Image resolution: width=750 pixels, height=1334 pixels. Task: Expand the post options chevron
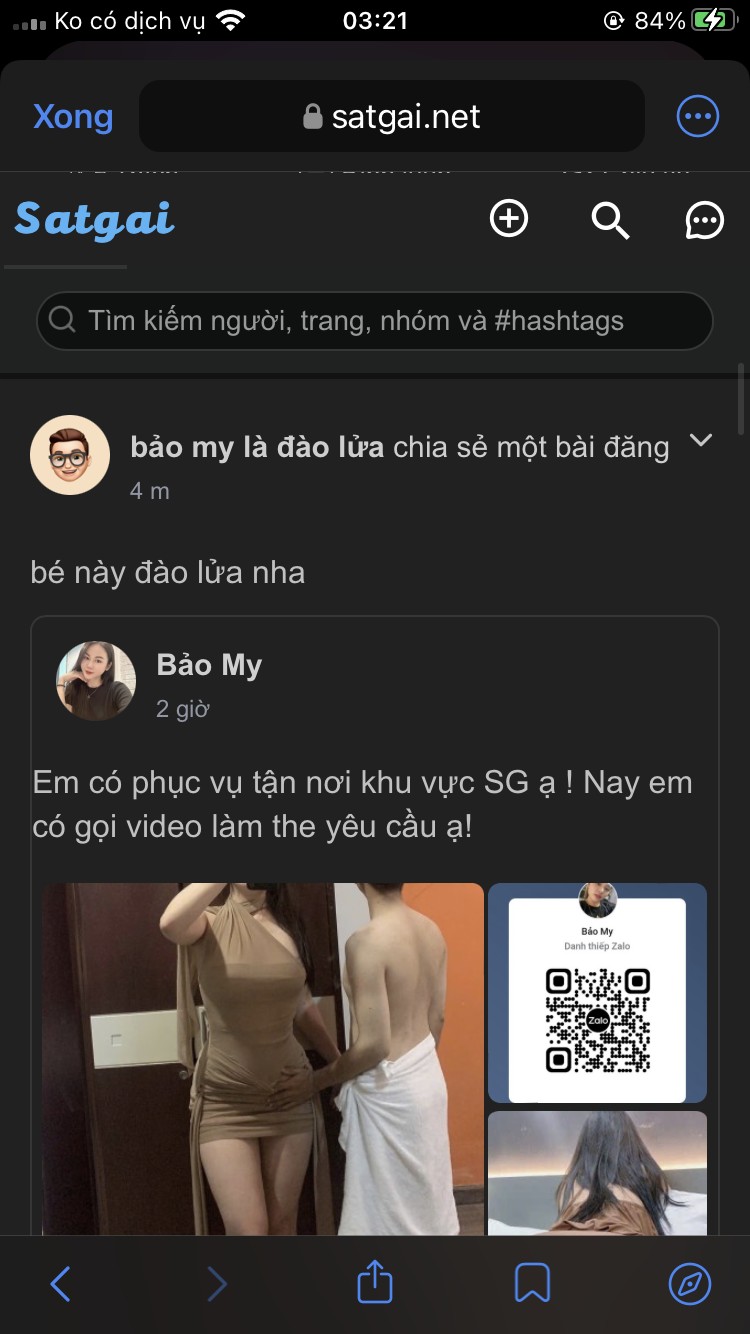point(702,440)
